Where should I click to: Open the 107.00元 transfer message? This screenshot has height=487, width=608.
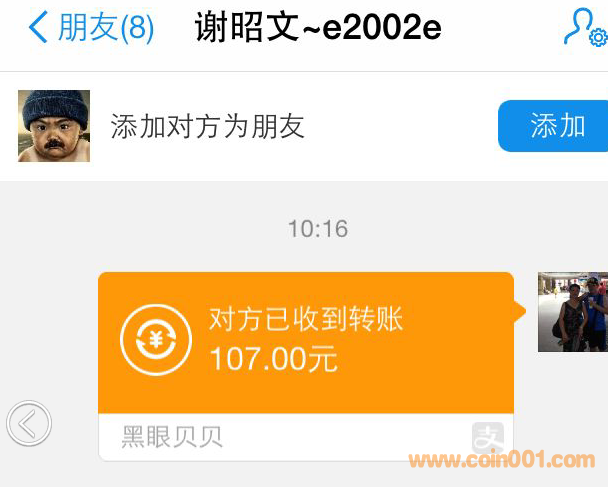(x=306, y=342)
